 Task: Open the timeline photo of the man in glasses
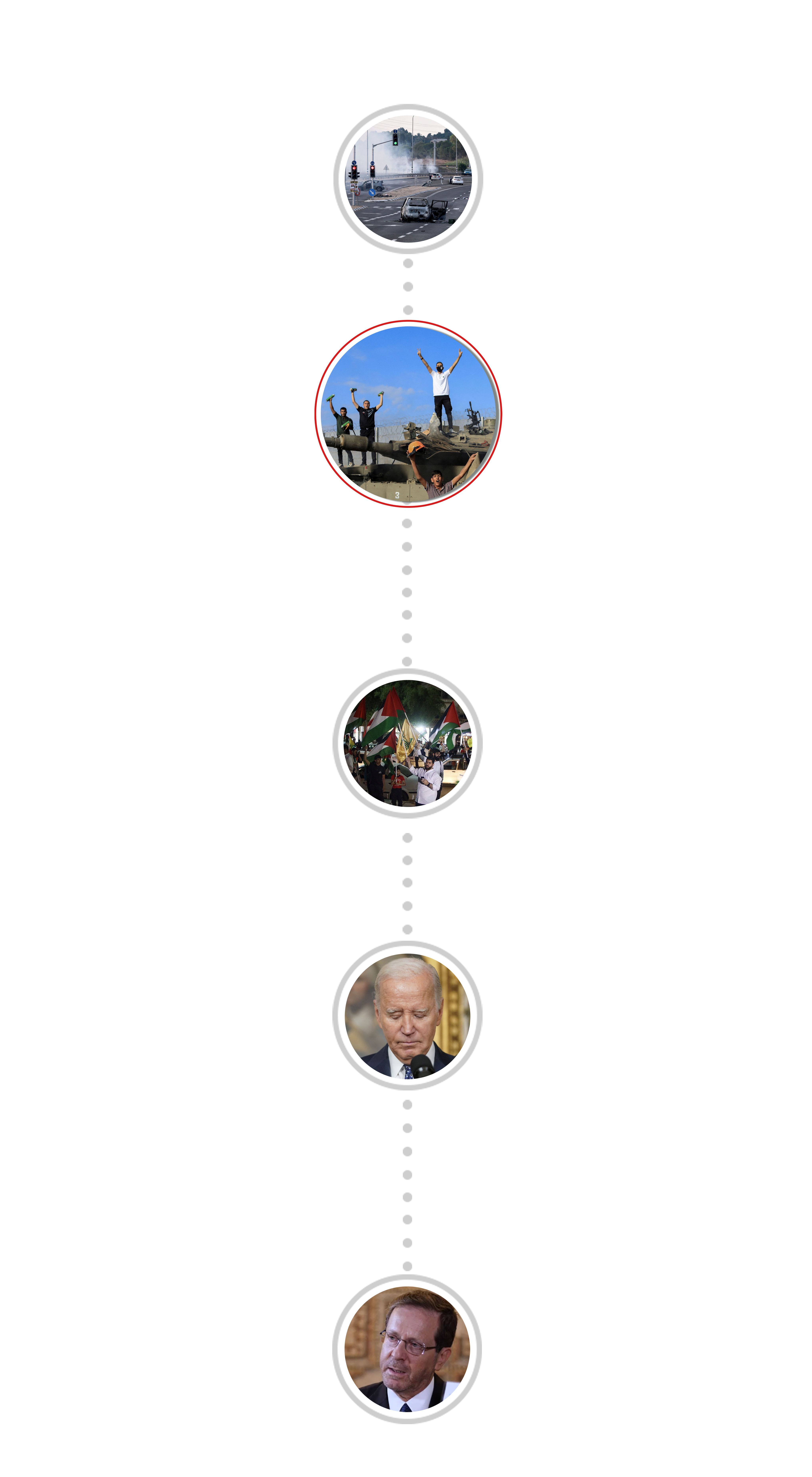(x=407, y=1349)
